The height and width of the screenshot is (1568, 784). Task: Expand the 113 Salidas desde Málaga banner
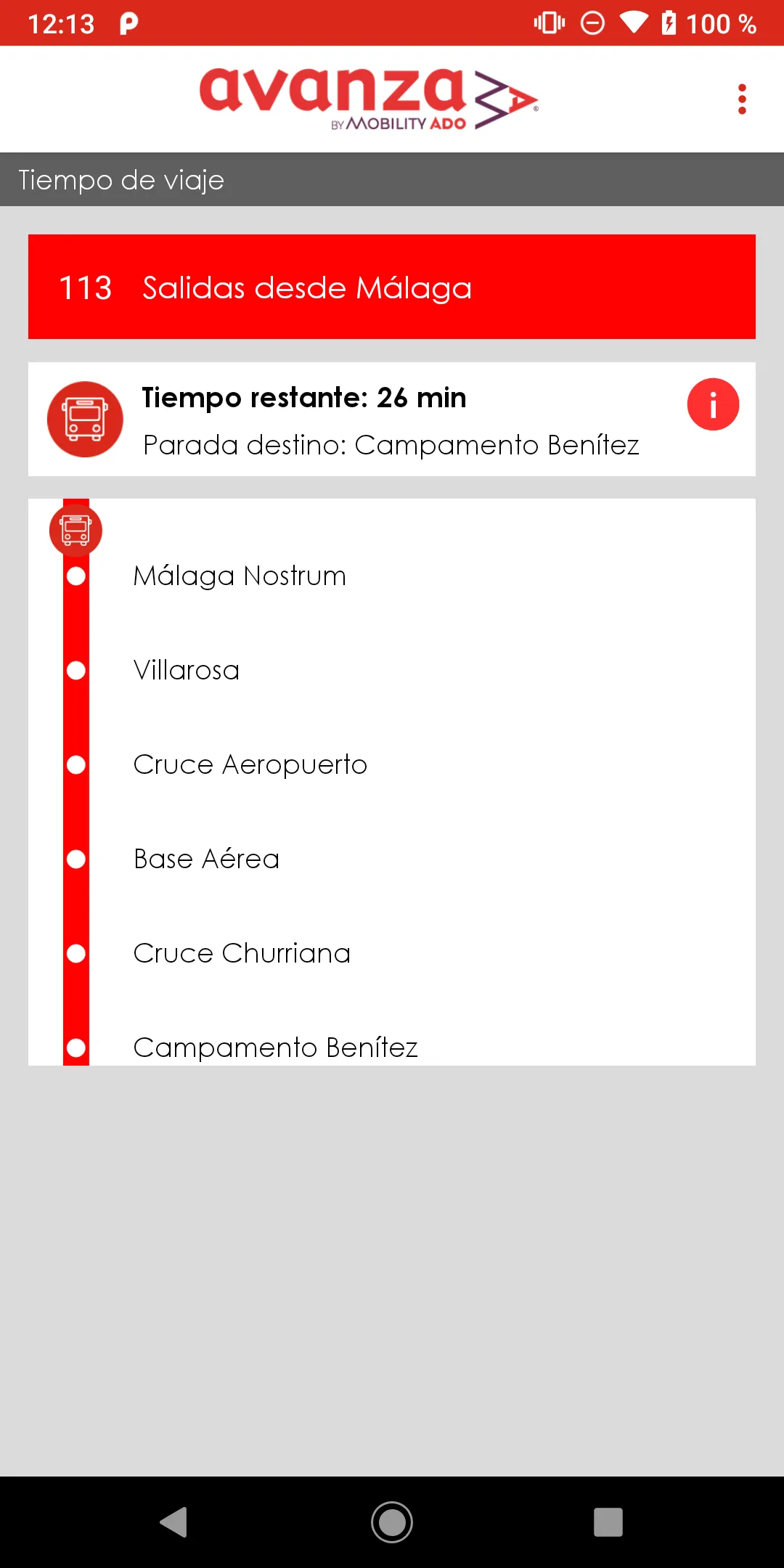coord(392,286)
